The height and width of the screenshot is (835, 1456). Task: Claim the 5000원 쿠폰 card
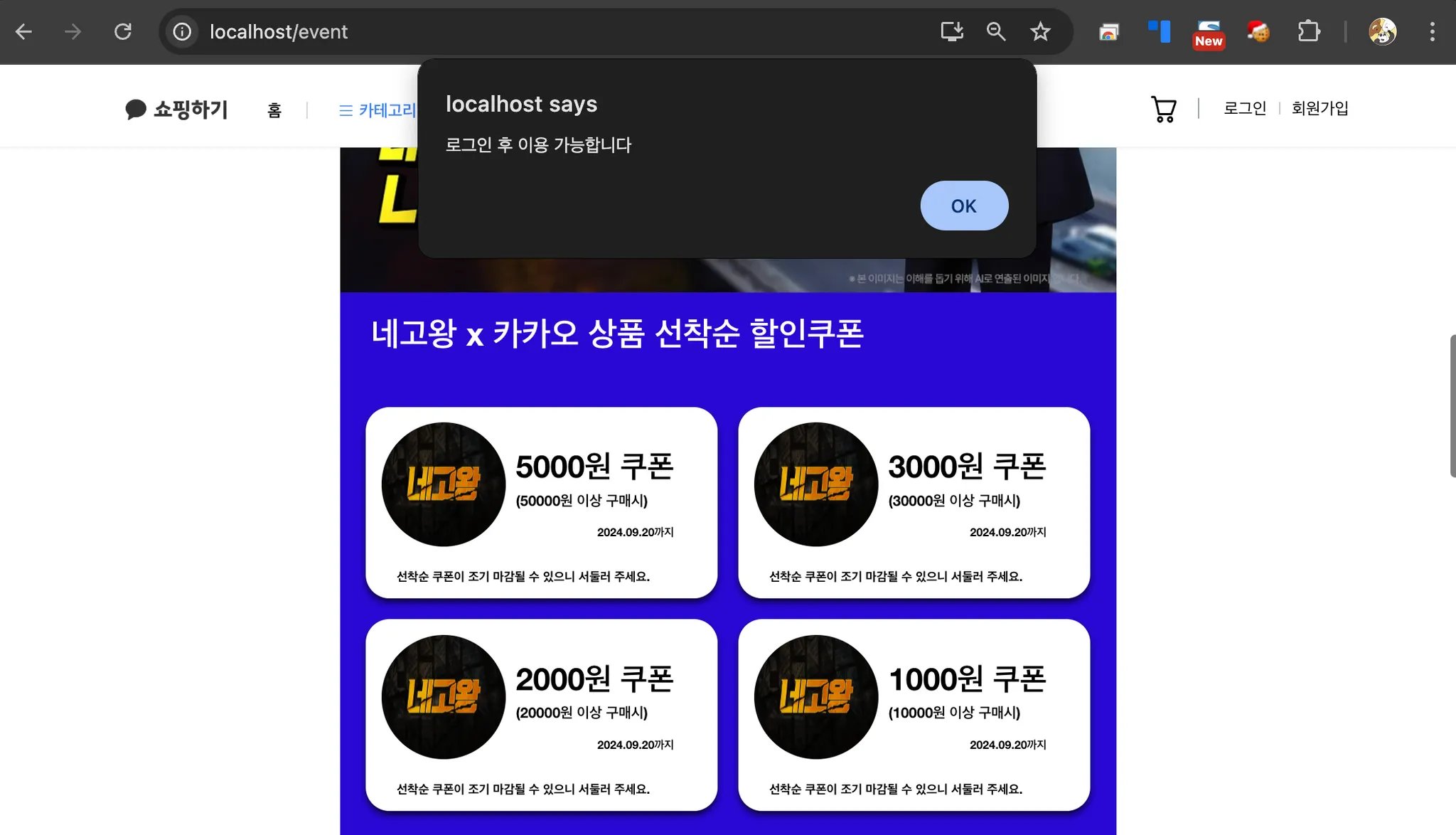541,502
